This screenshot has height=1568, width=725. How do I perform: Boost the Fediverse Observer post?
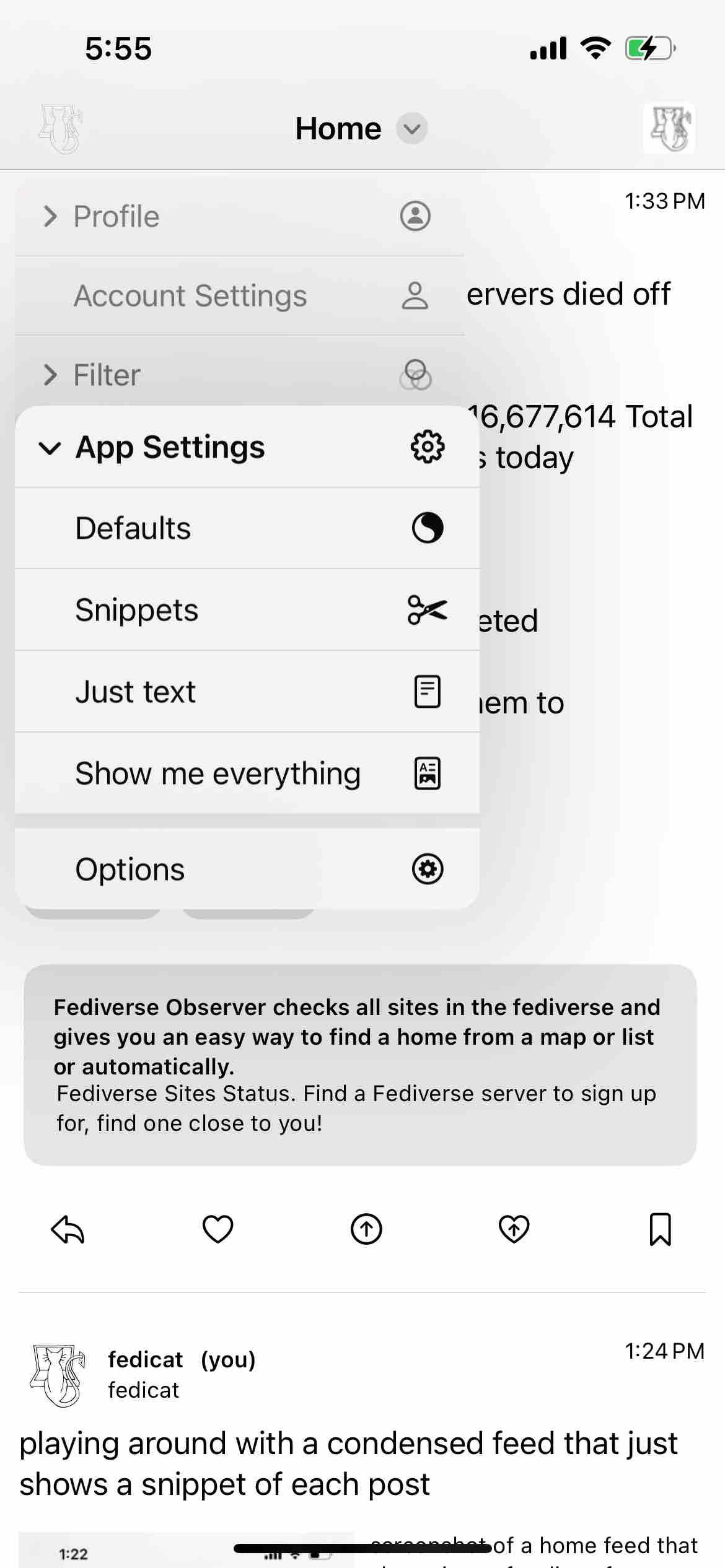coord(366,1229)
